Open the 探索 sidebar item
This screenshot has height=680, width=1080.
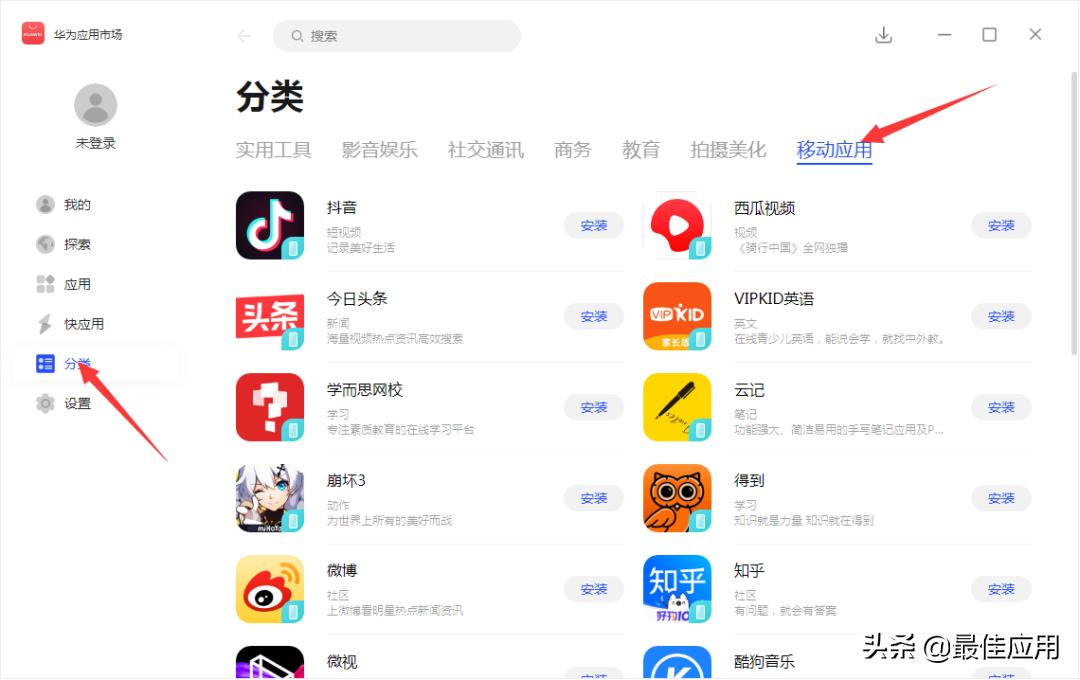[77, 245]
